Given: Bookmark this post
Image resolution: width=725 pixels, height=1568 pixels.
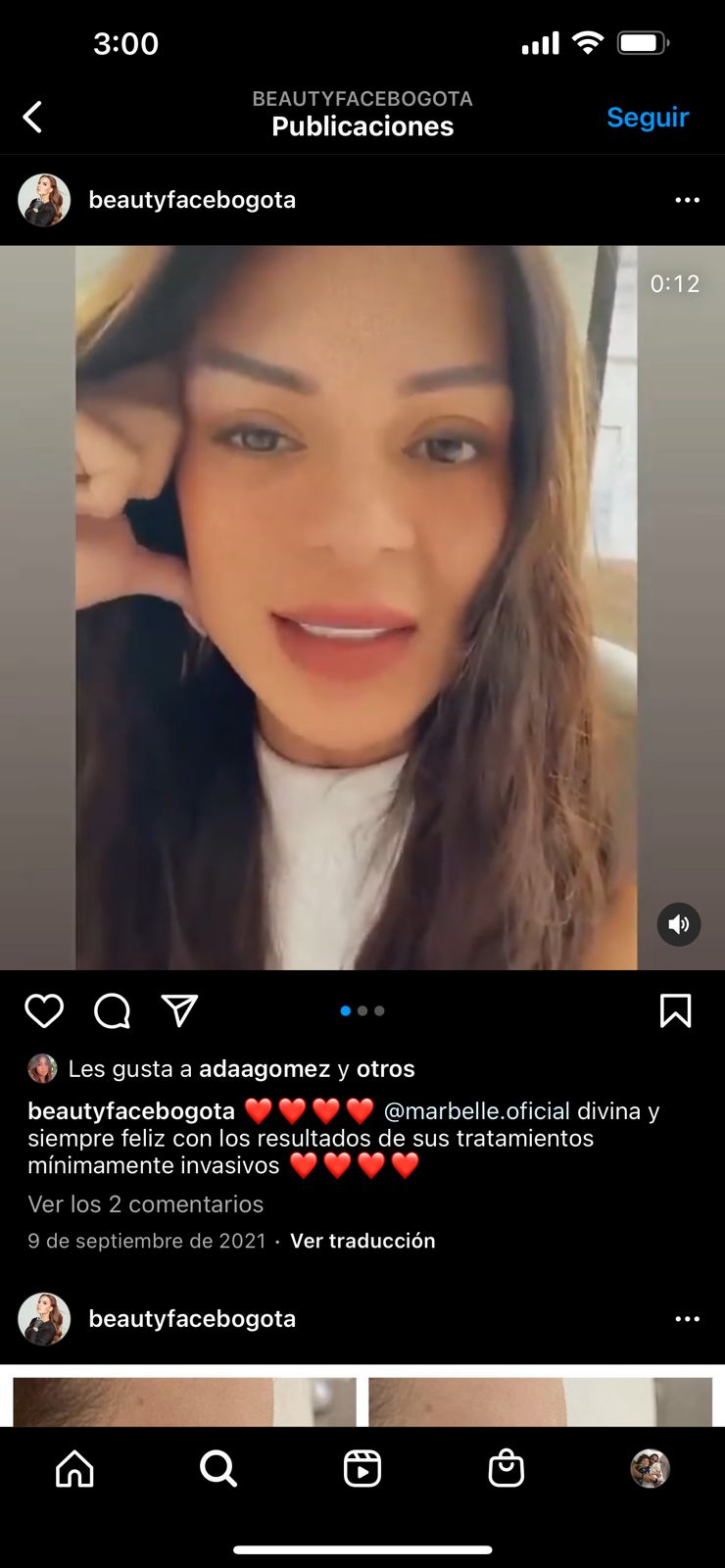Looking at the screenshot, I should [675, 1010].
